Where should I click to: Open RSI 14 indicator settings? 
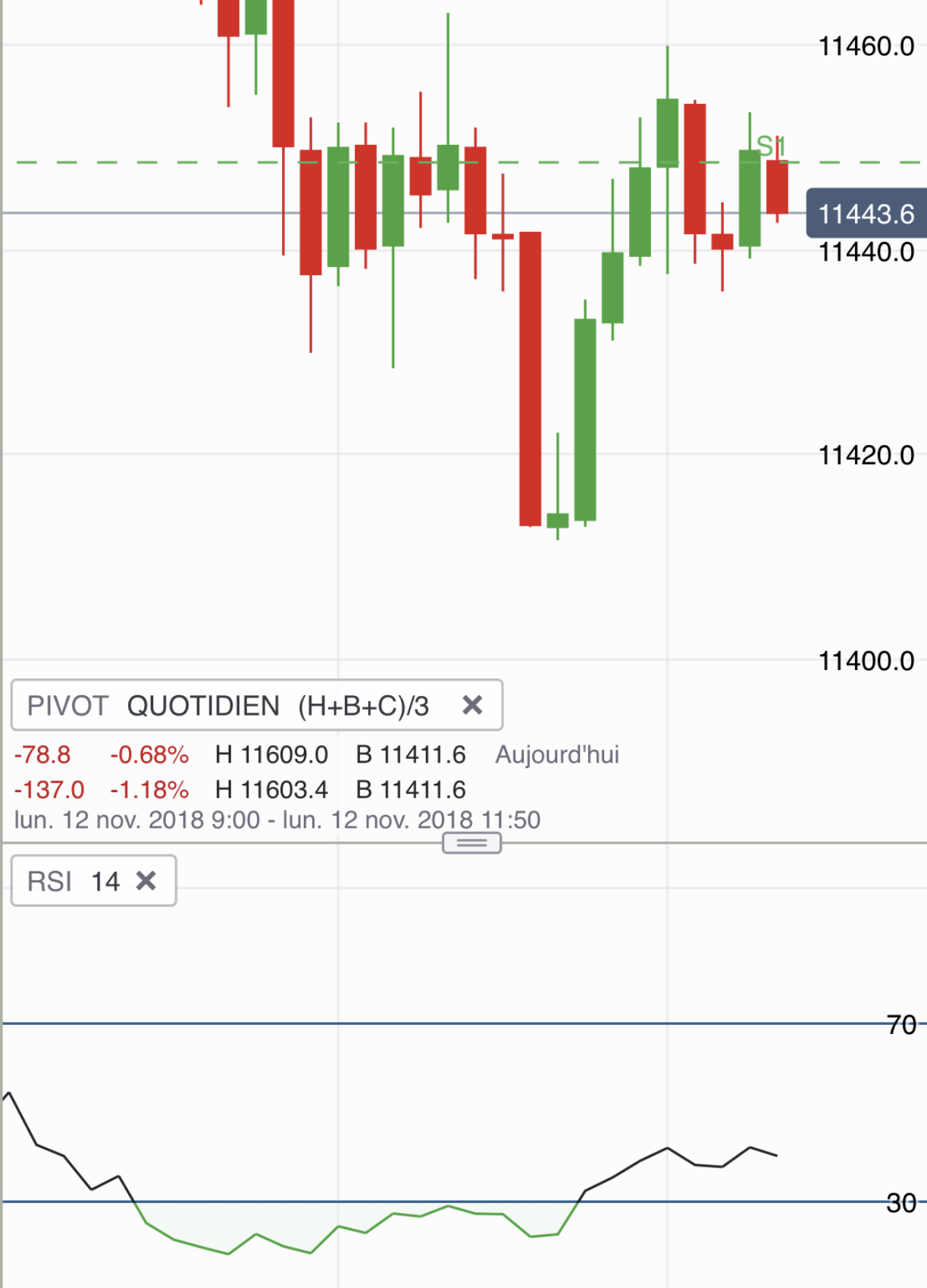click(x=72, y=881)
